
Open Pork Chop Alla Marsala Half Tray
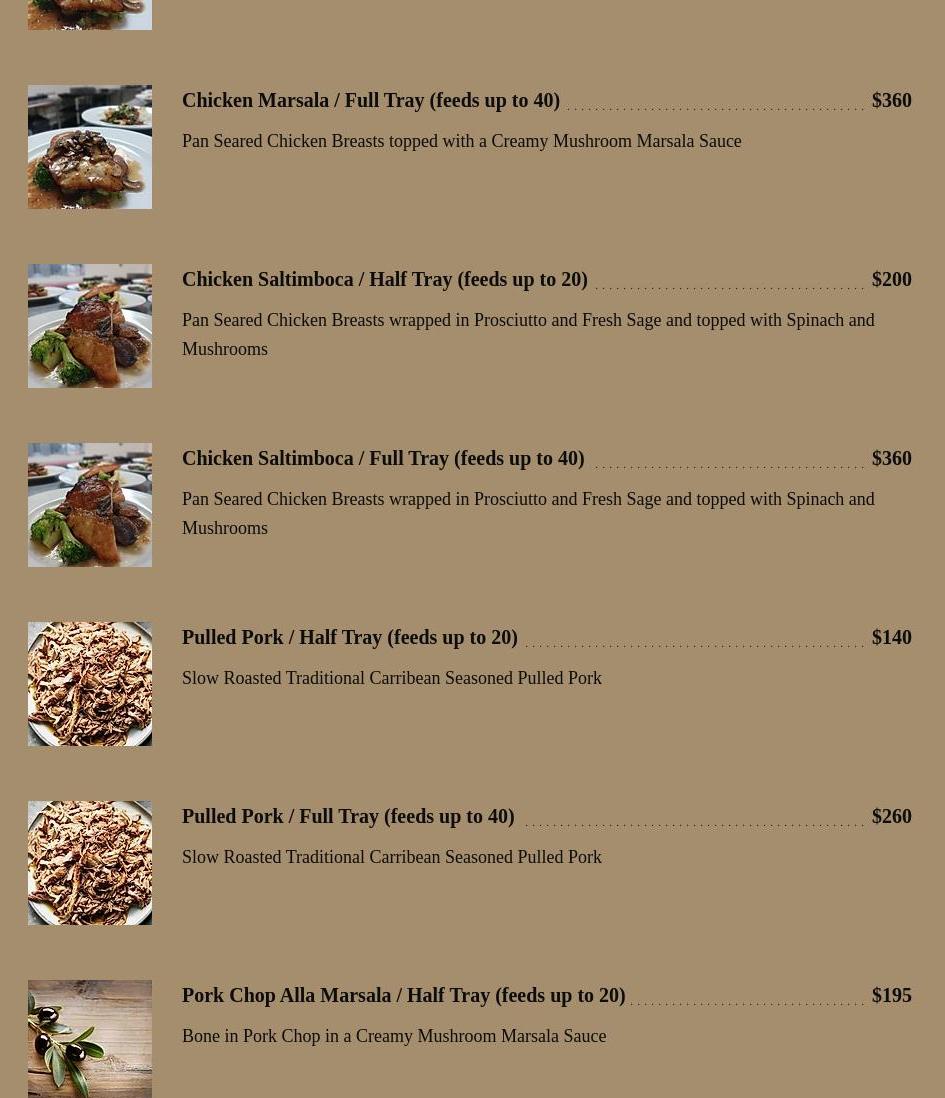coord(403,996)
